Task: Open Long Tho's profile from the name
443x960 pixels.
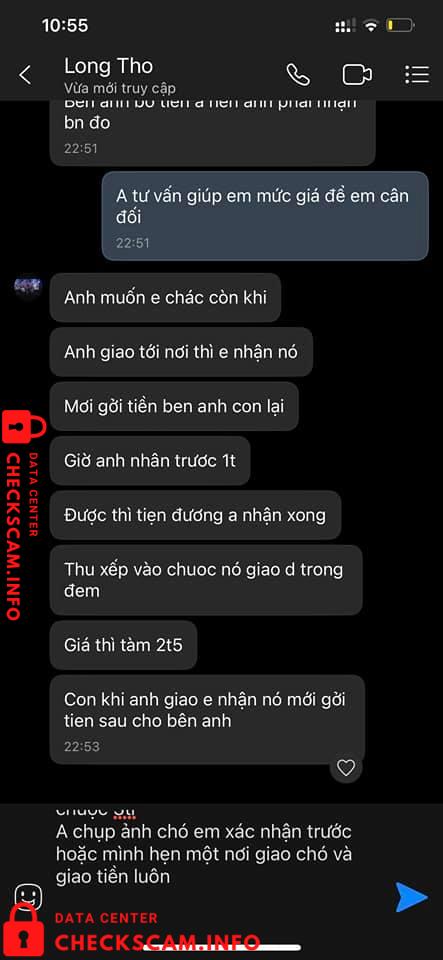Action: [109, 66]
